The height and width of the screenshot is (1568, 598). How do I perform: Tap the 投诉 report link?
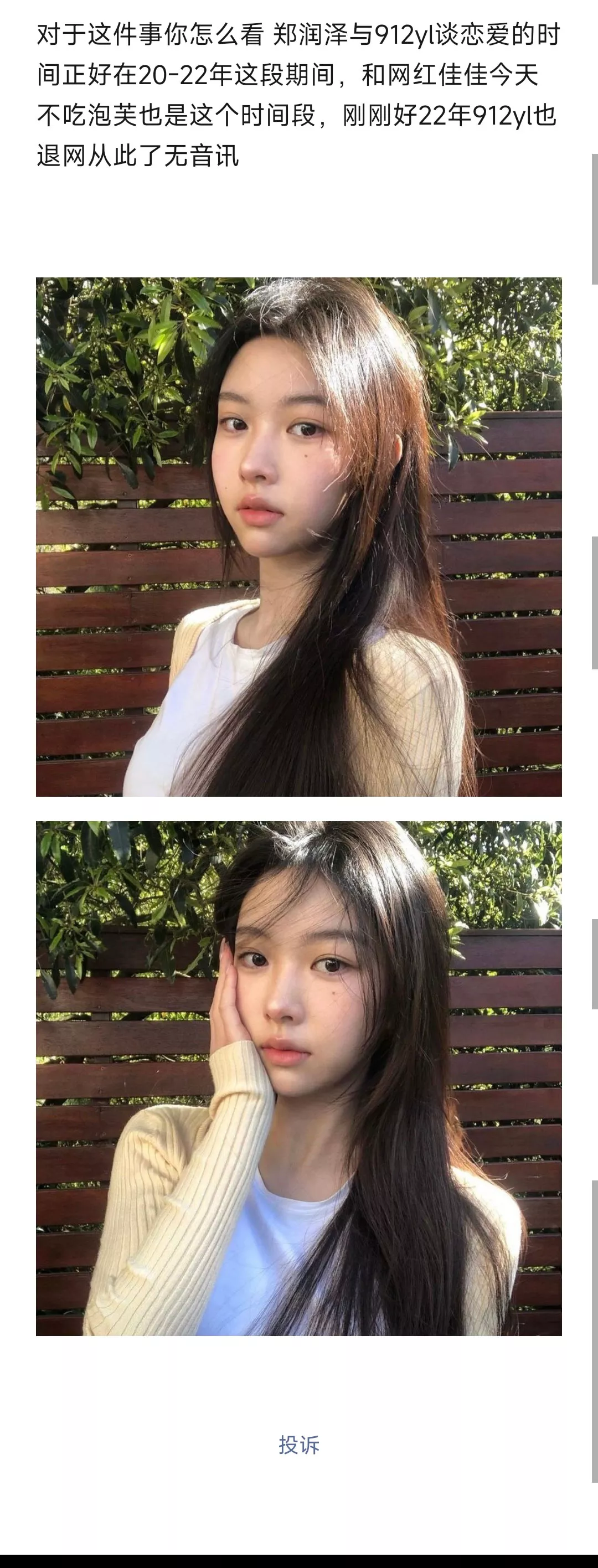(x=298, y=1445)
